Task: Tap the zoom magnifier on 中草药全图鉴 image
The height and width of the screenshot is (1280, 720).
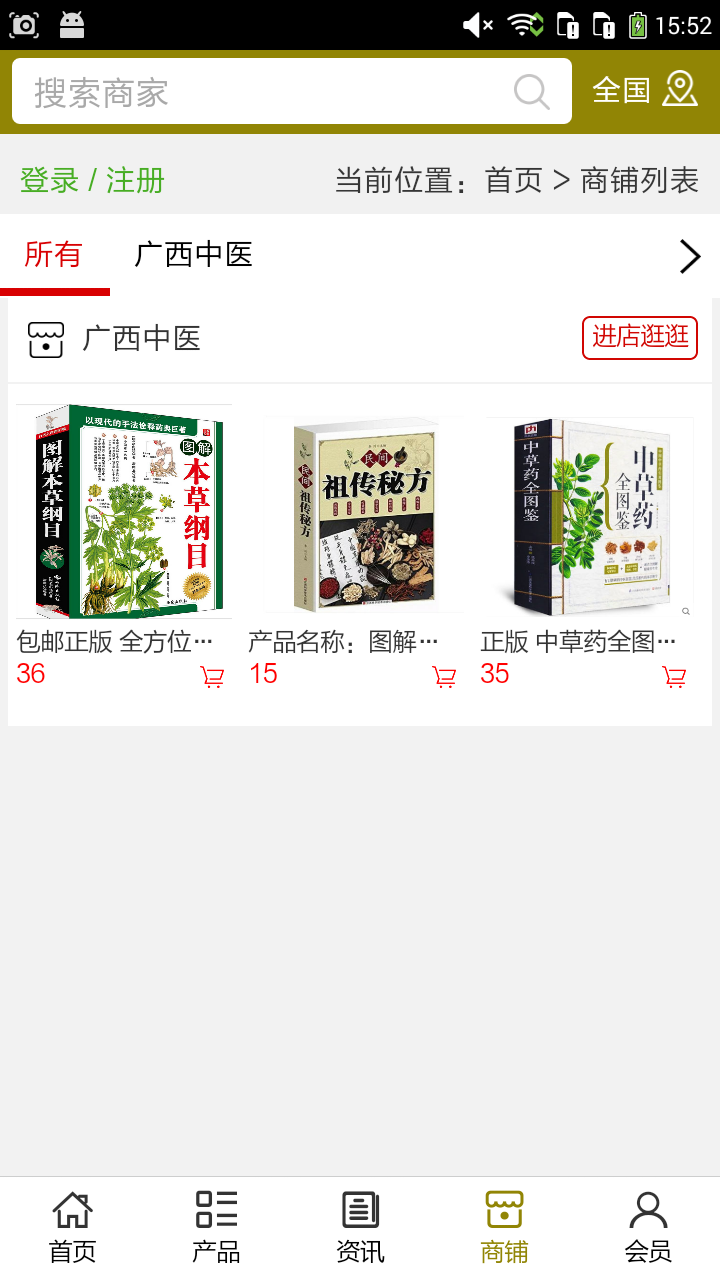Action: point(684,612)
